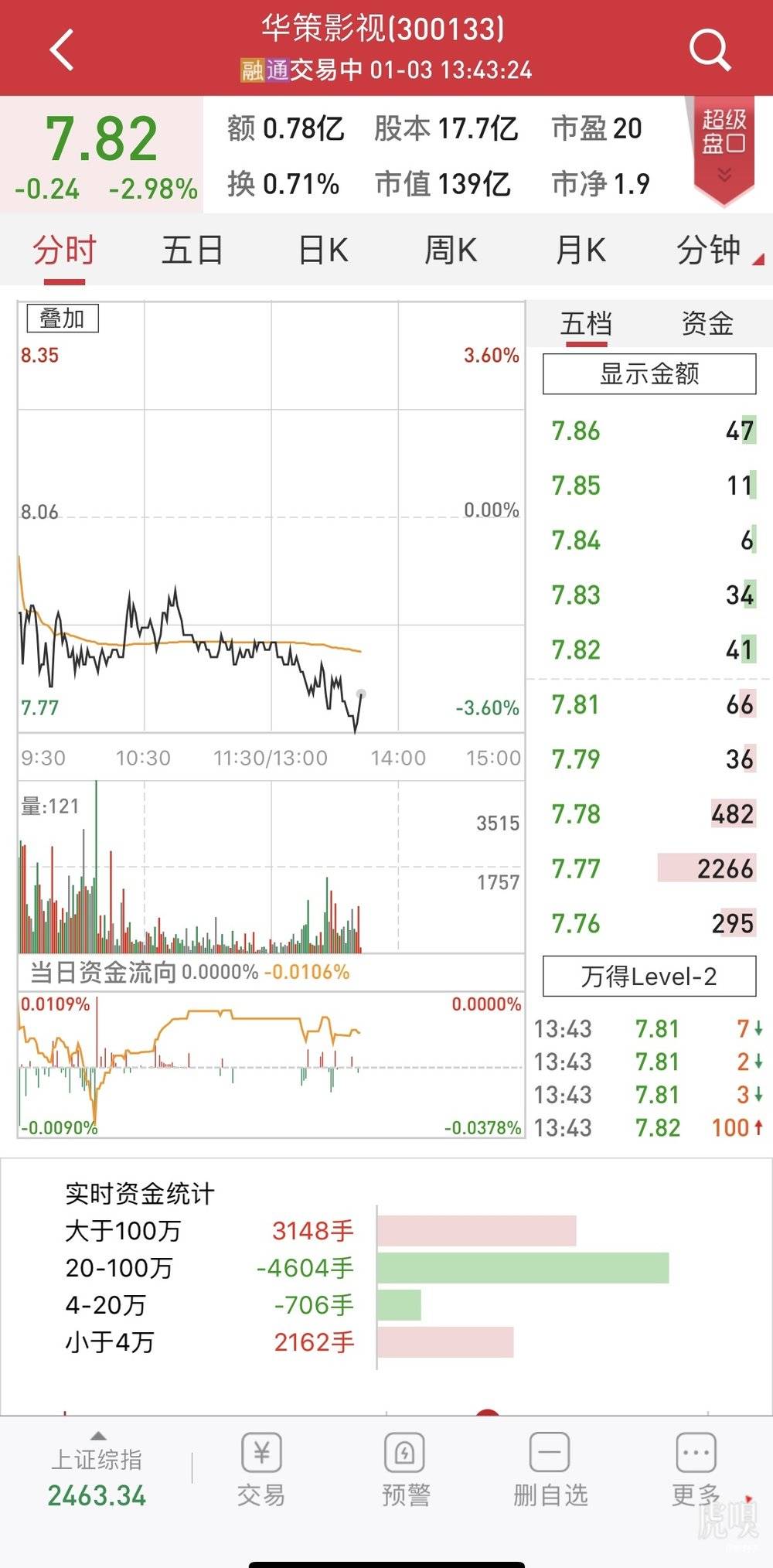773x1568 pixels.
Task: Tap the 显示金额 button
Action: click(649, 374)
